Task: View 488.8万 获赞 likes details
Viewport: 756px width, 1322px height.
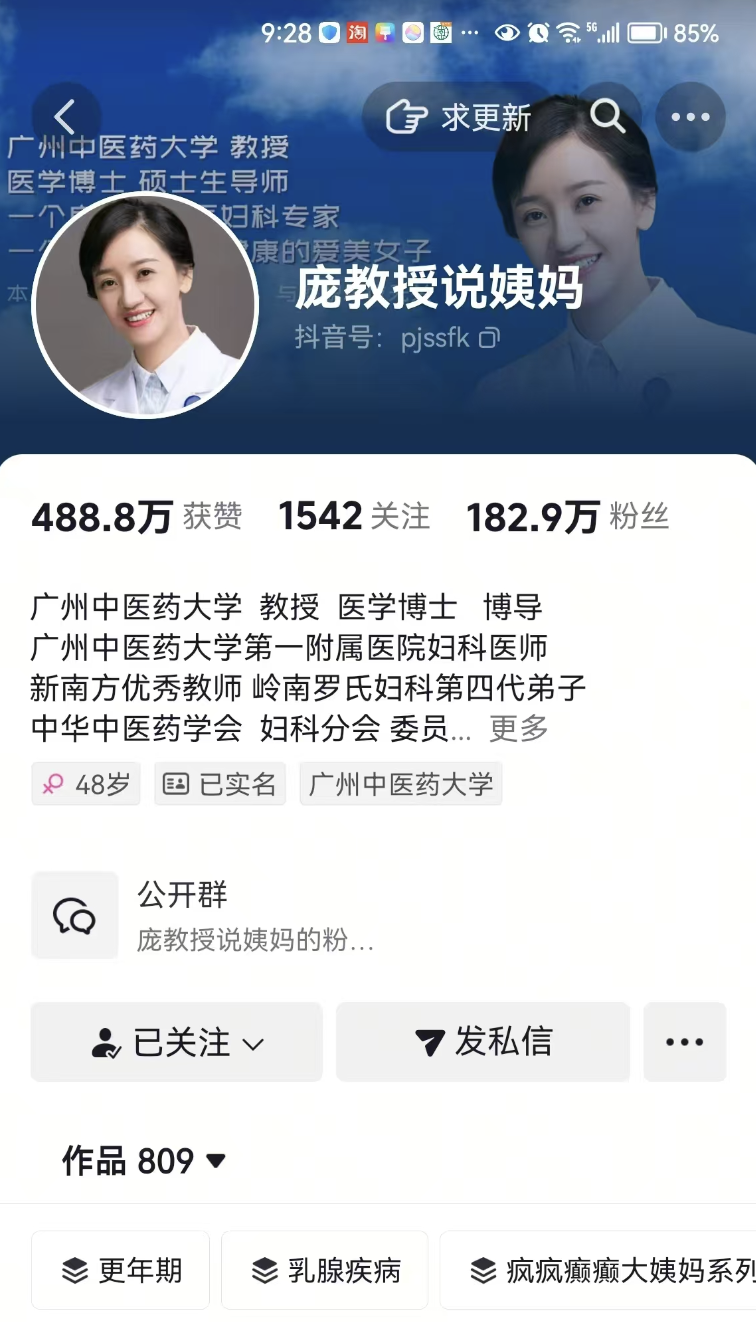Action: click(137, 516)
